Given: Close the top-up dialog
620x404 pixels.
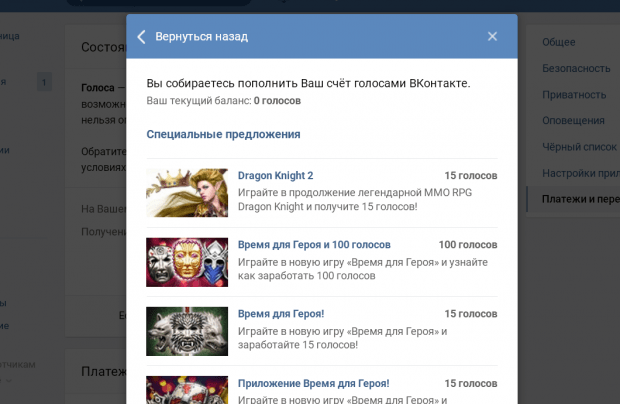Looking at the screenshot, I should click(x=492, y=37).
